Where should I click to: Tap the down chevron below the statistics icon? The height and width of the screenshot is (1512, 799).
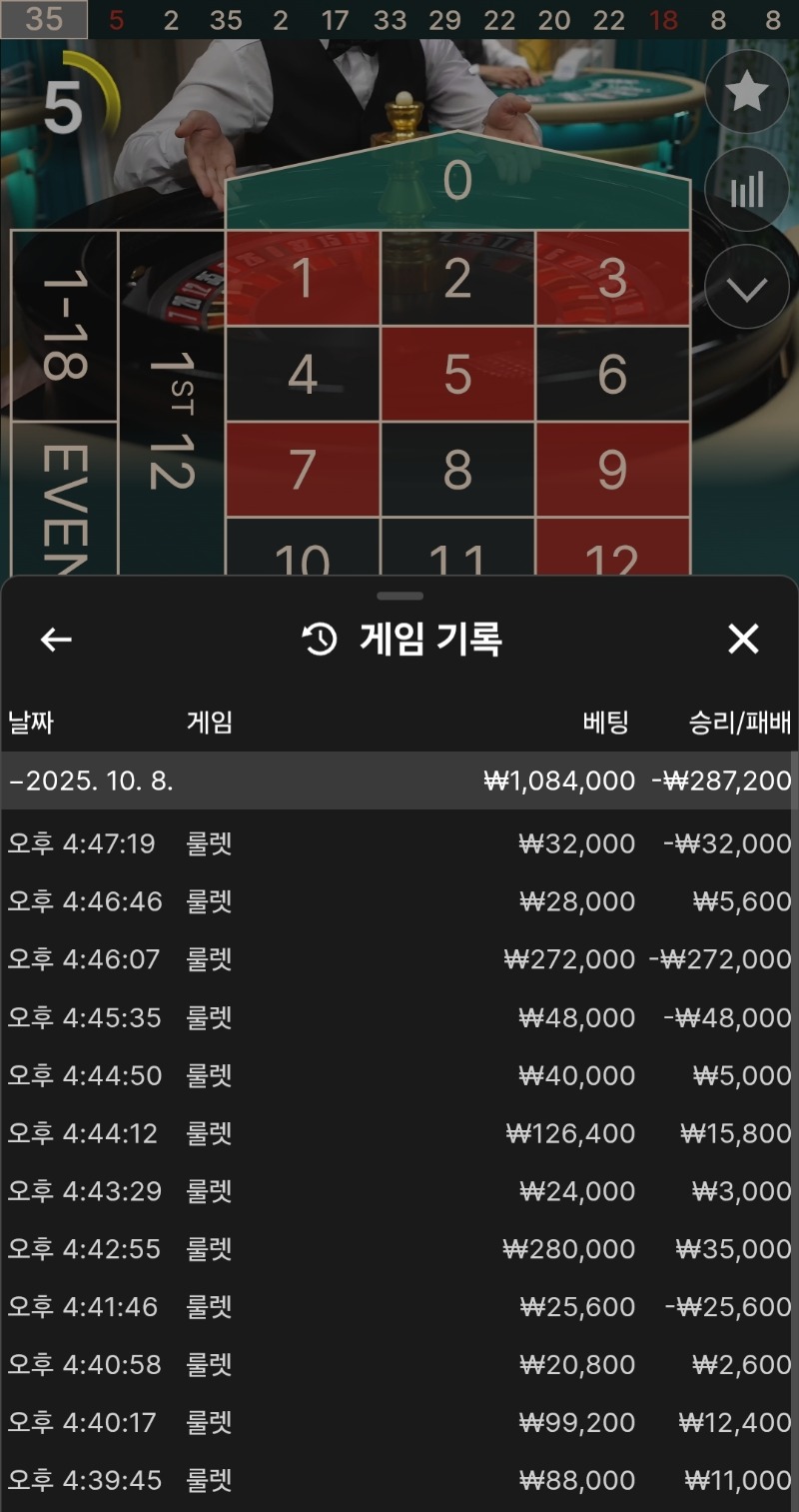click(746, 288)
